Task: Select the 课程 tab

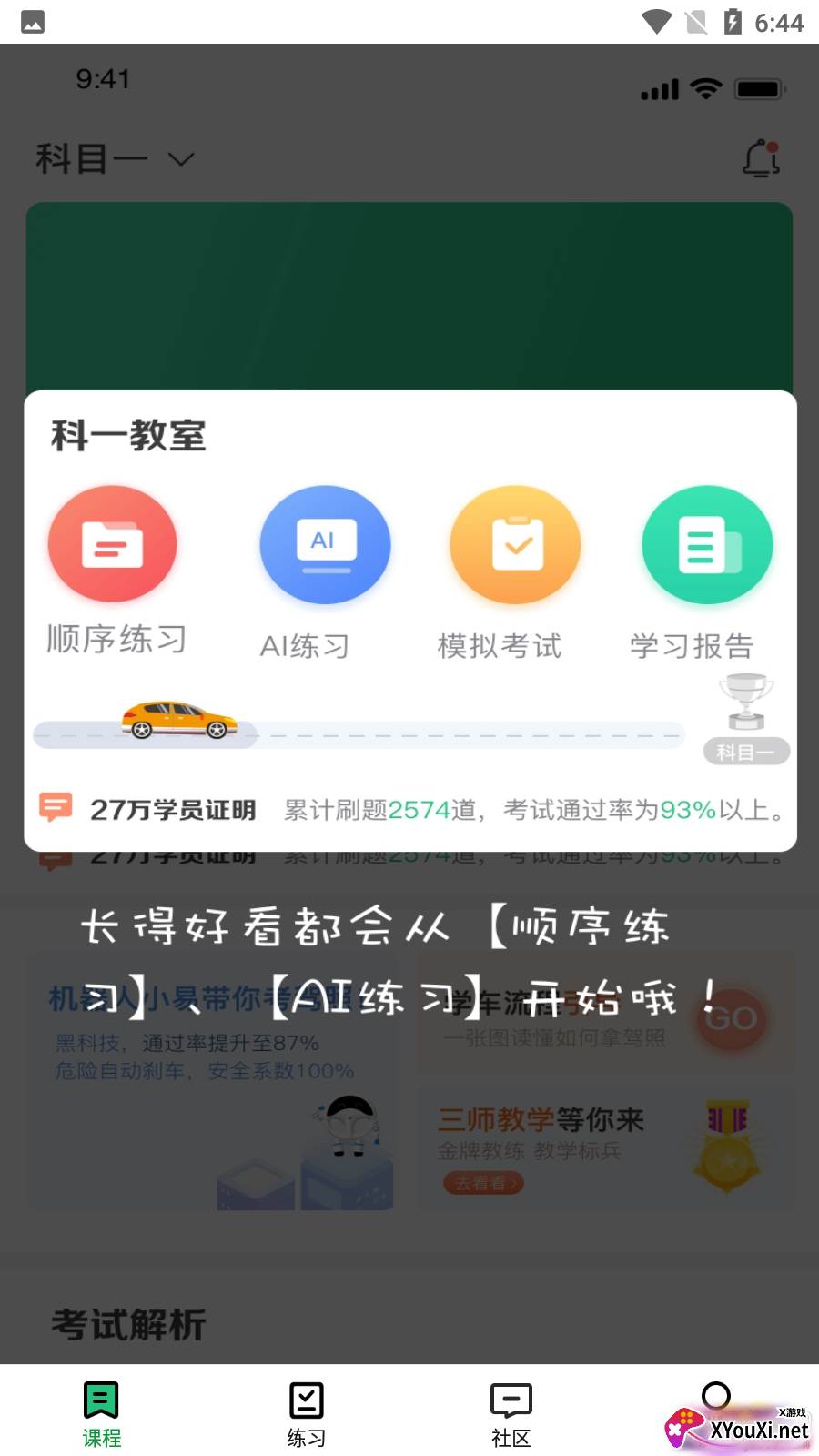Action: point(101,1410)
